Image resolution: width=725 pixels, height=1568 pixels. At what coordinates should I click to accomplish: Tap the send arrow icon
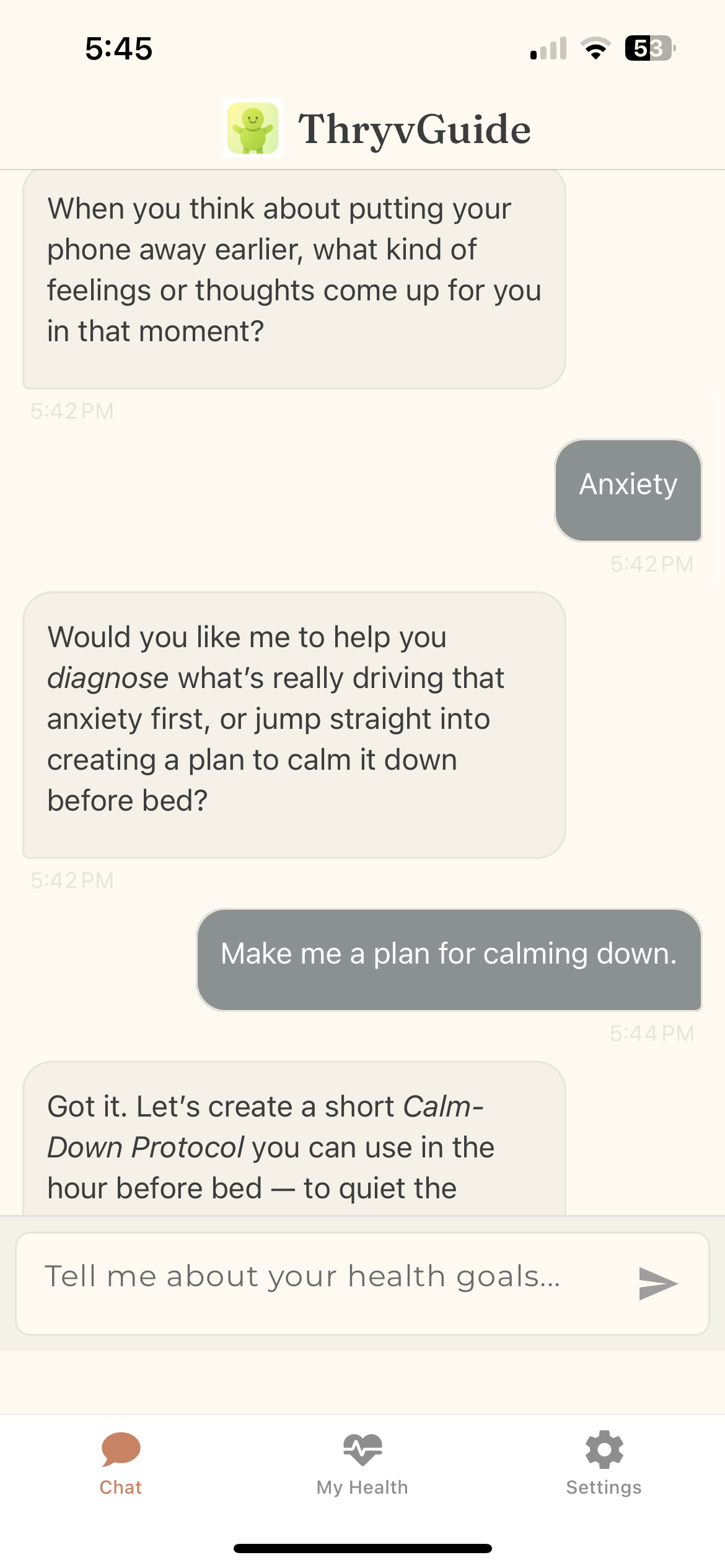pyautogui.click(x=657, y=1283)
